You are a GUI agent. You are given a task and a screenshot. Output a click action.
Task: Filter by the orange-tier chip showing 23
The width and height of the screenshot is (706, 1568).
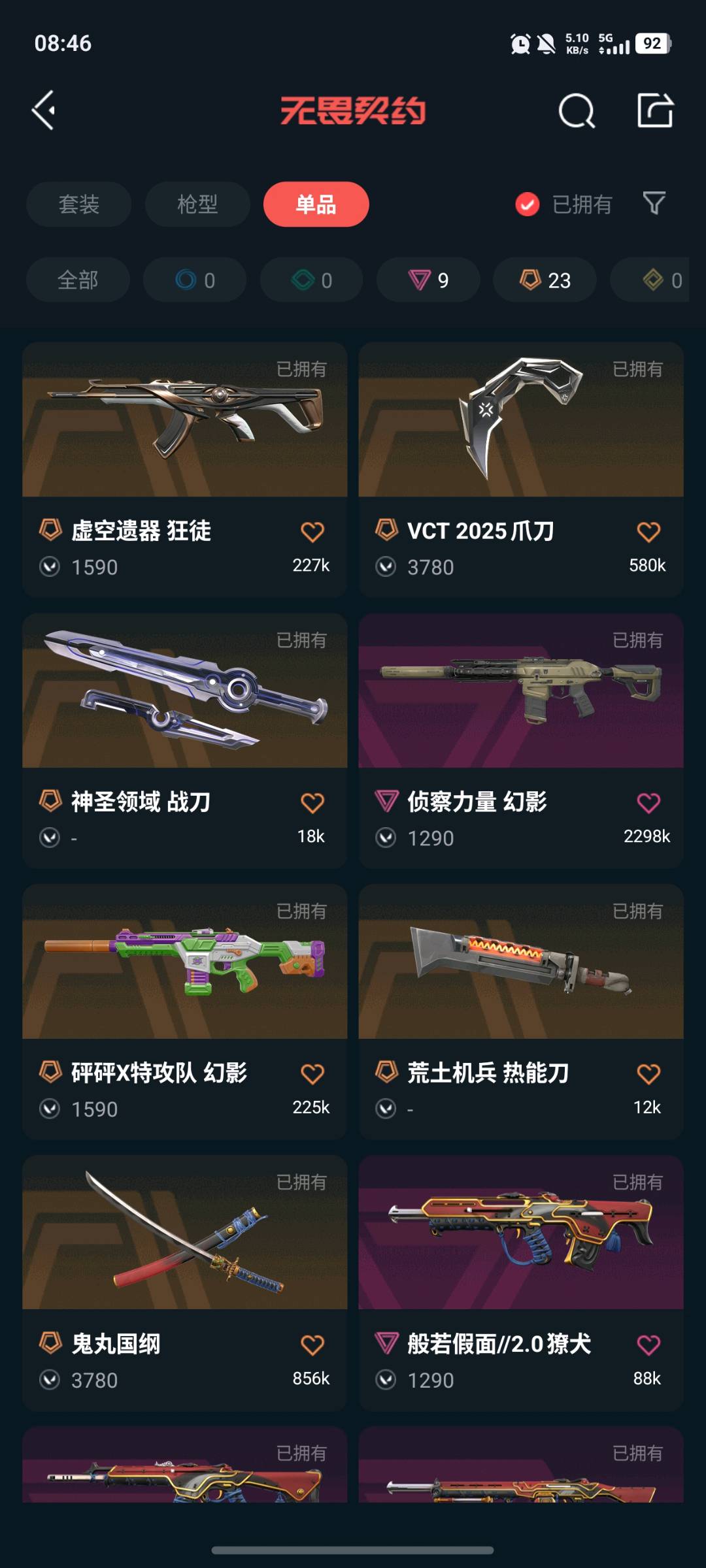545,280
